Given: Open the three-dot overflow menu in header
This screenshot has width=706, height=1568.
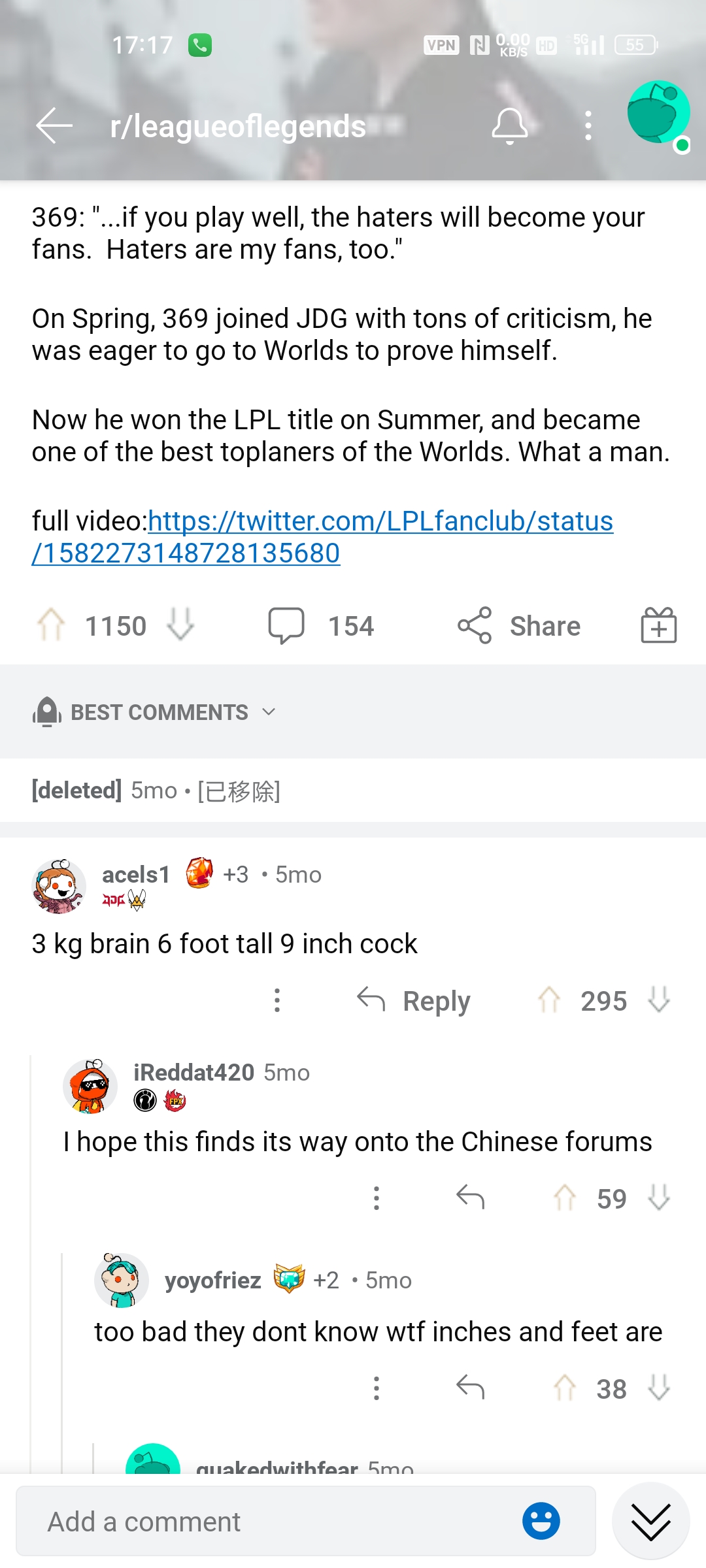Looking at the screenshot, I should (x=588, y=125).
